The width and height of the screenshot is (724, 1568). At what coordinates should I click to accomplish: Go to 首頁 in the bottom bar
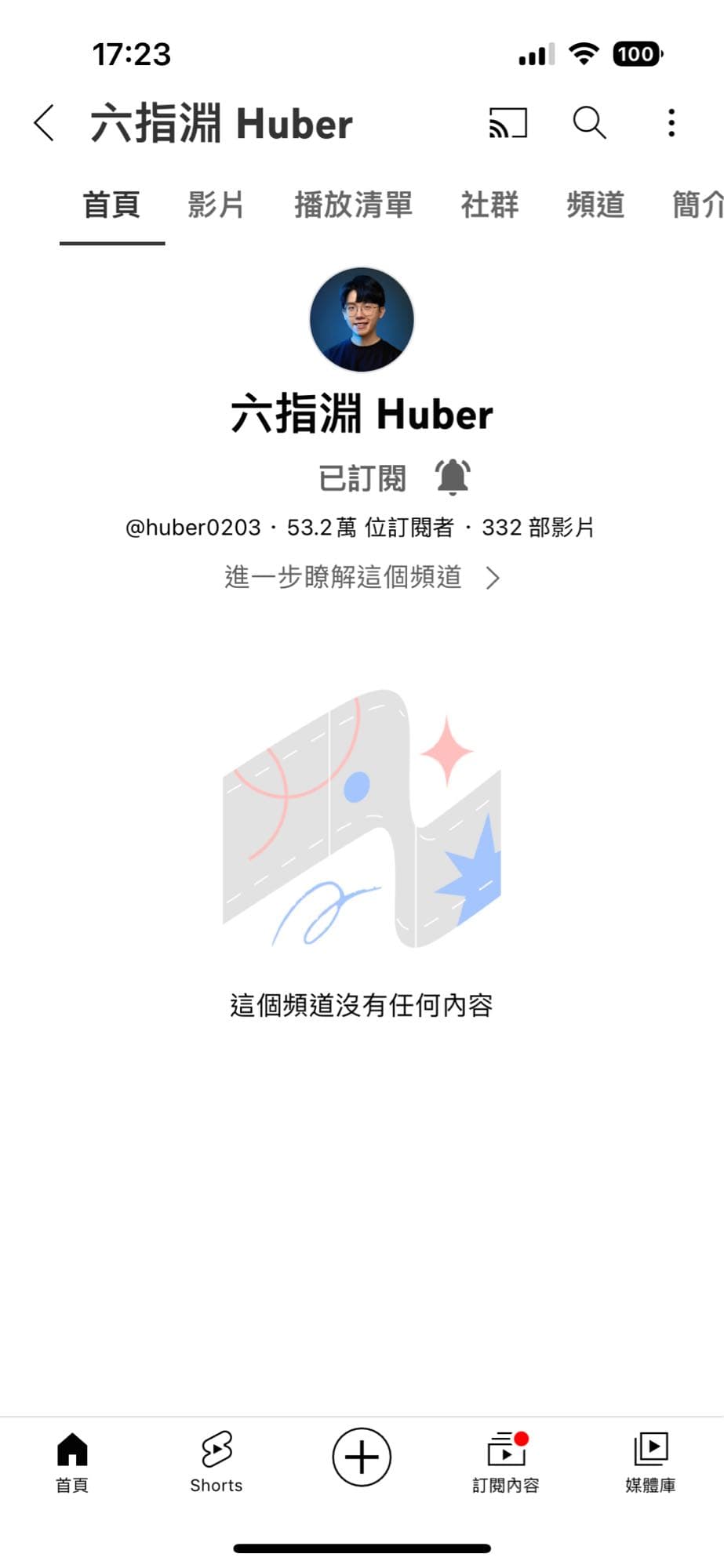coord(72,1461)
